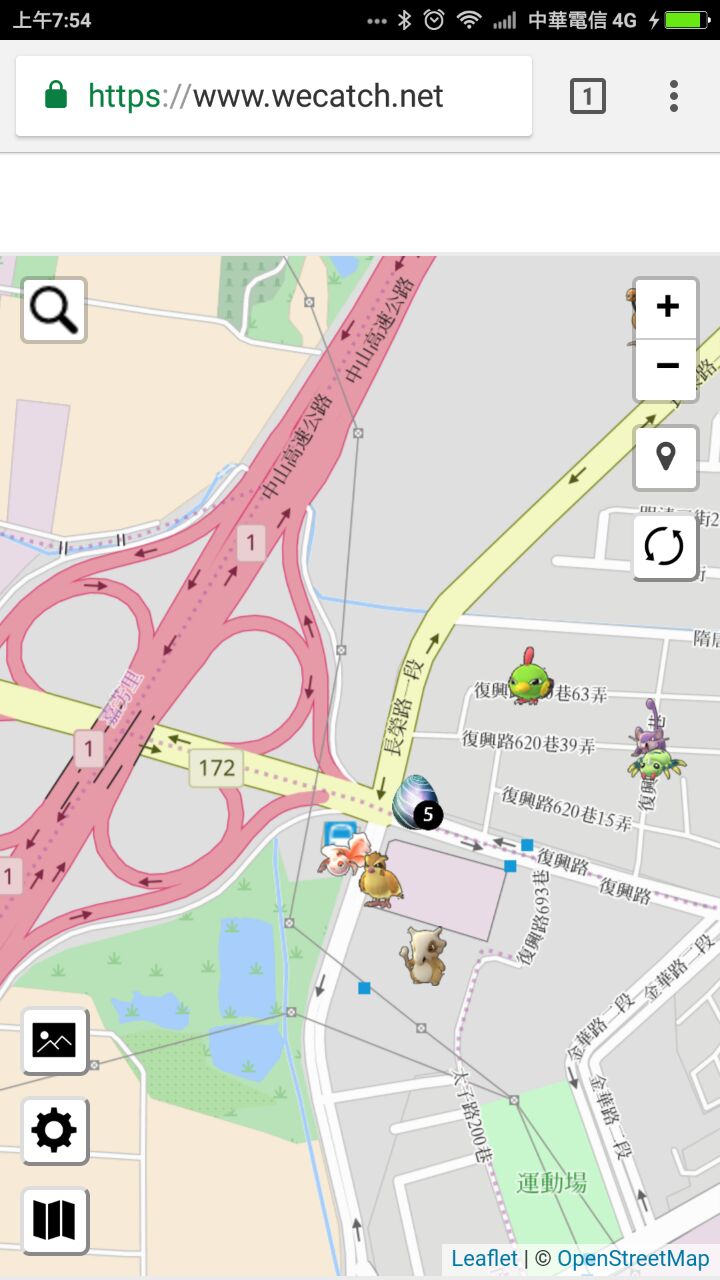Open the settings gear

click(x=54, y=1131)
